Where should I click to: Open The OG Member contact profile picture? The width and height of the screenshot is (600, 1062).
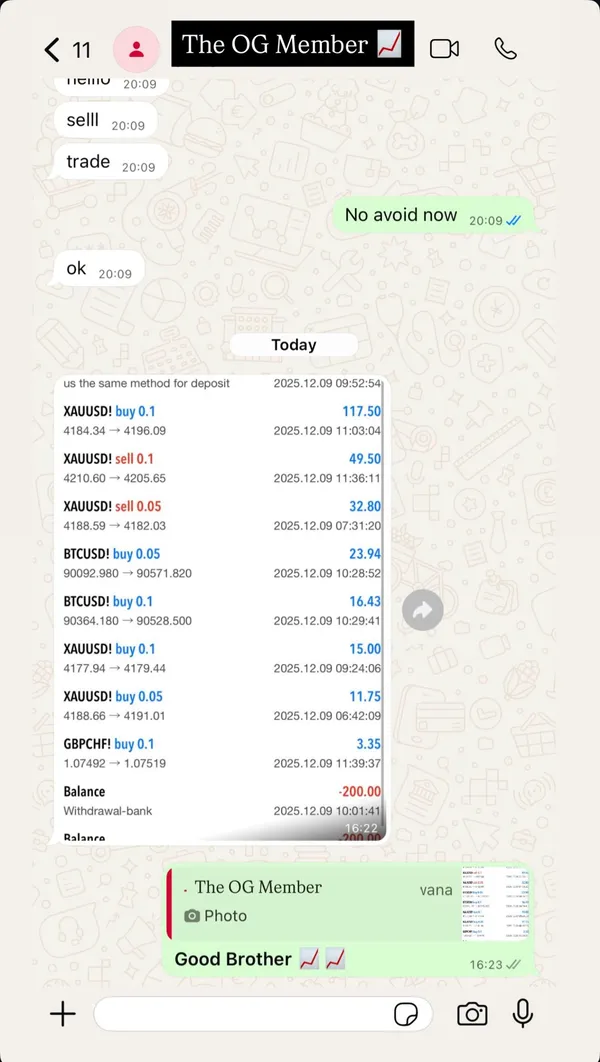137,49
